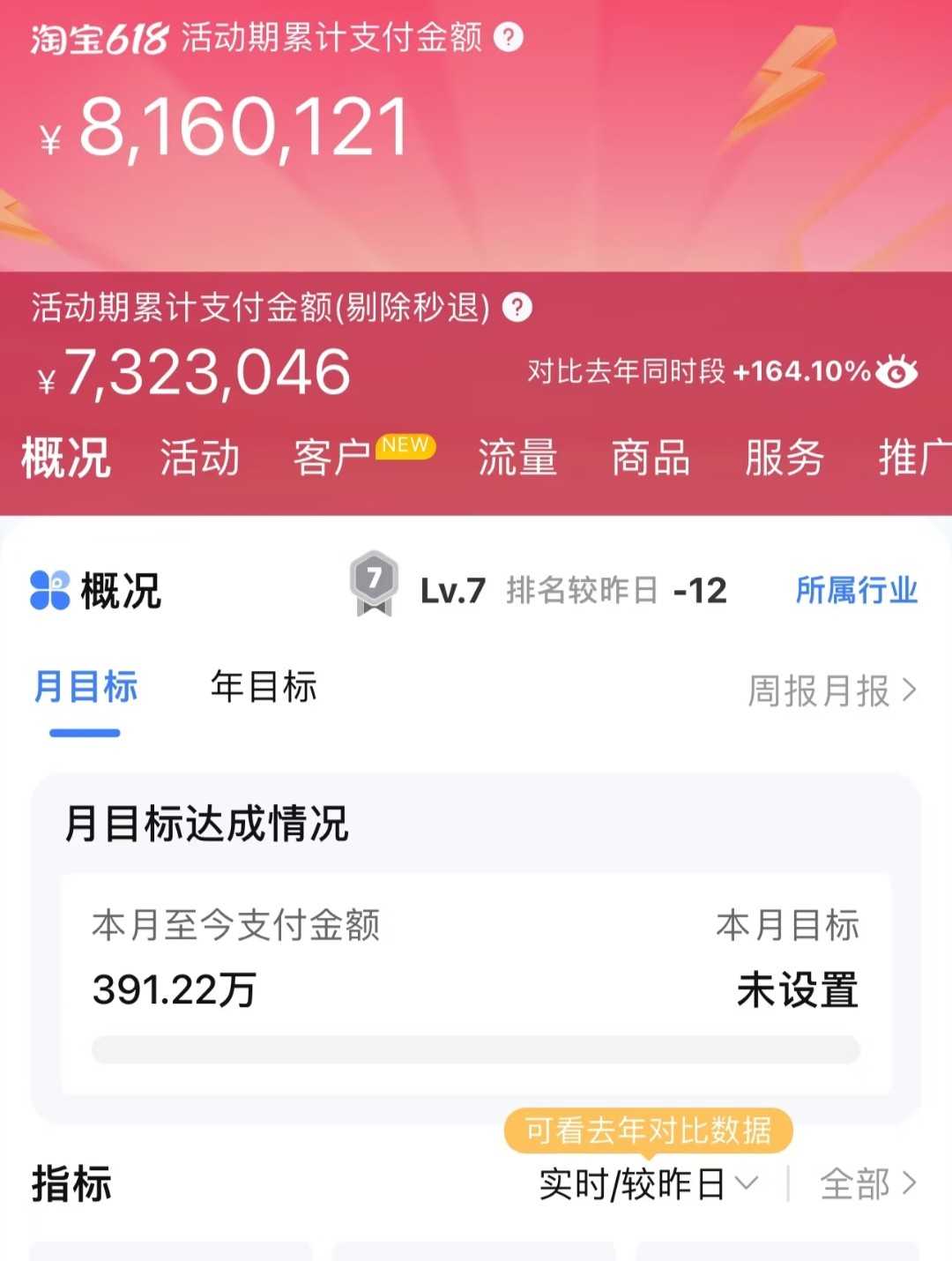Screen dimensions: 952x1261
Task: Hide amounts with the eye icon
Action: tap(896, 372)
